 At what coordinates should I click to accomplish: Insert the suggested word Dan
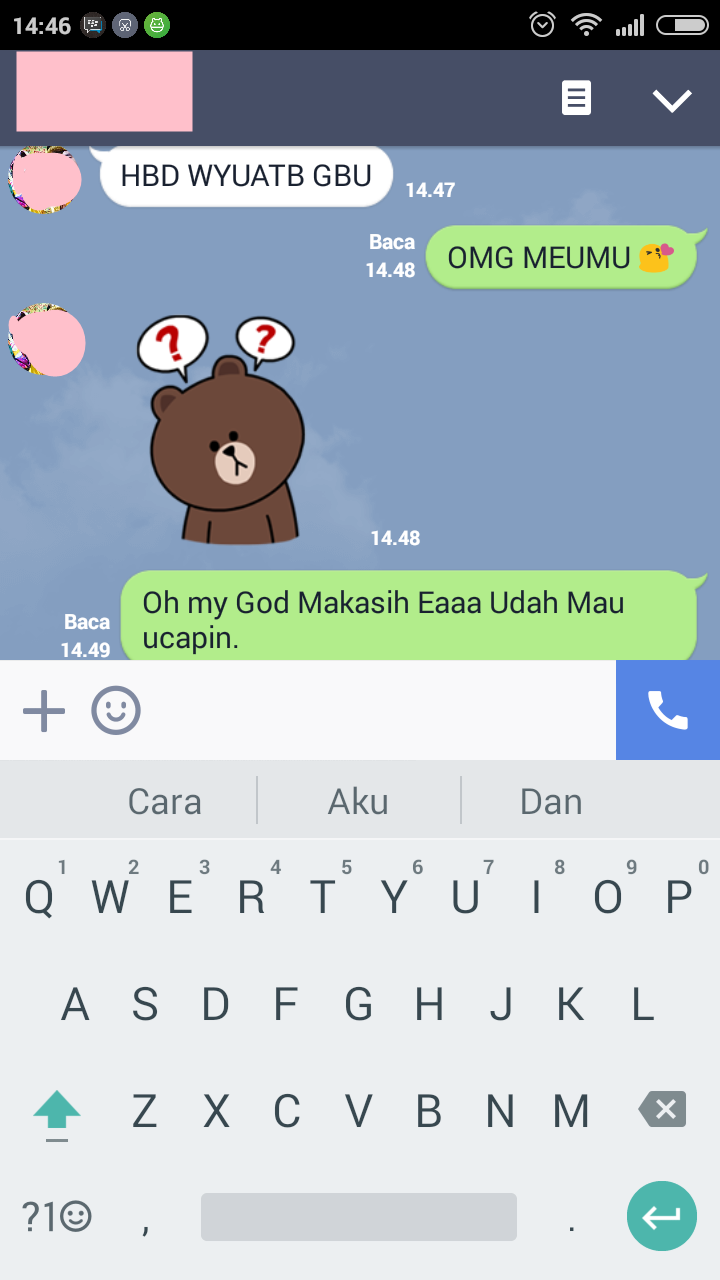(551, 801)
